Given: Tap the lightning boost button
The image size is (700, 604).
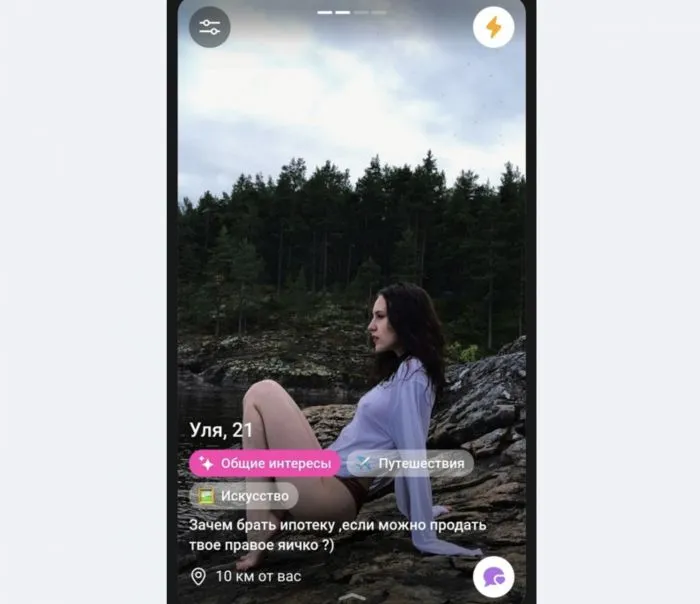Looking at the screenshot, I should click(x=493, y=27).
